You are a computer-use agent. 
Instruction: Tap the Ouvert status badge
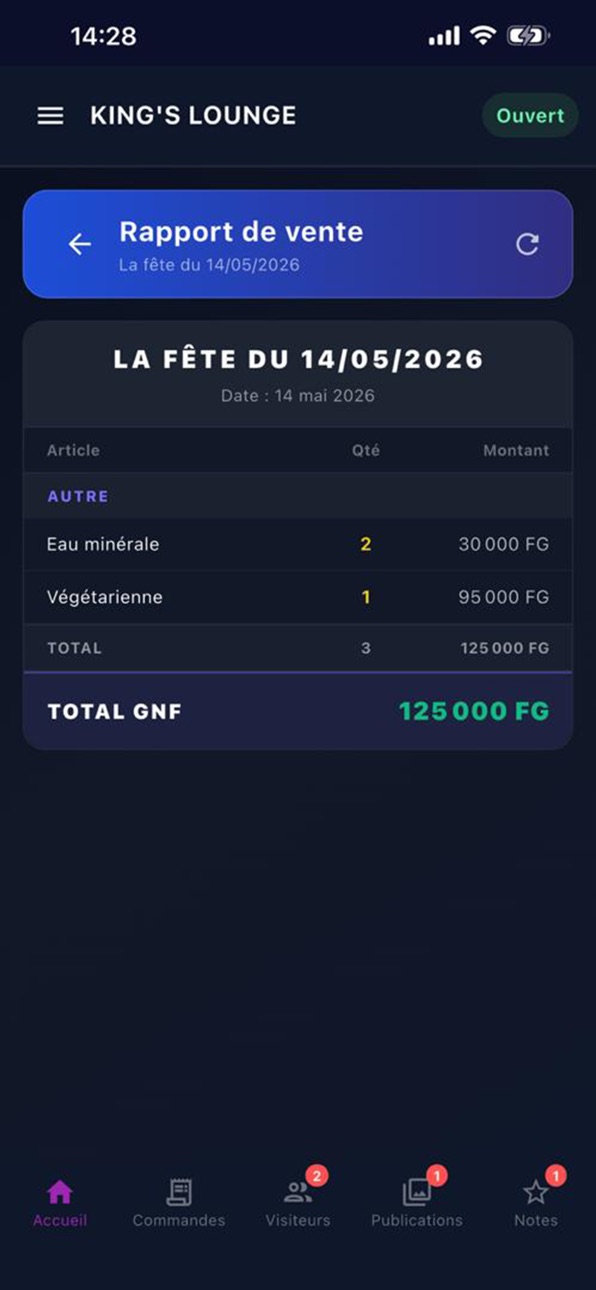pos(530,116)
